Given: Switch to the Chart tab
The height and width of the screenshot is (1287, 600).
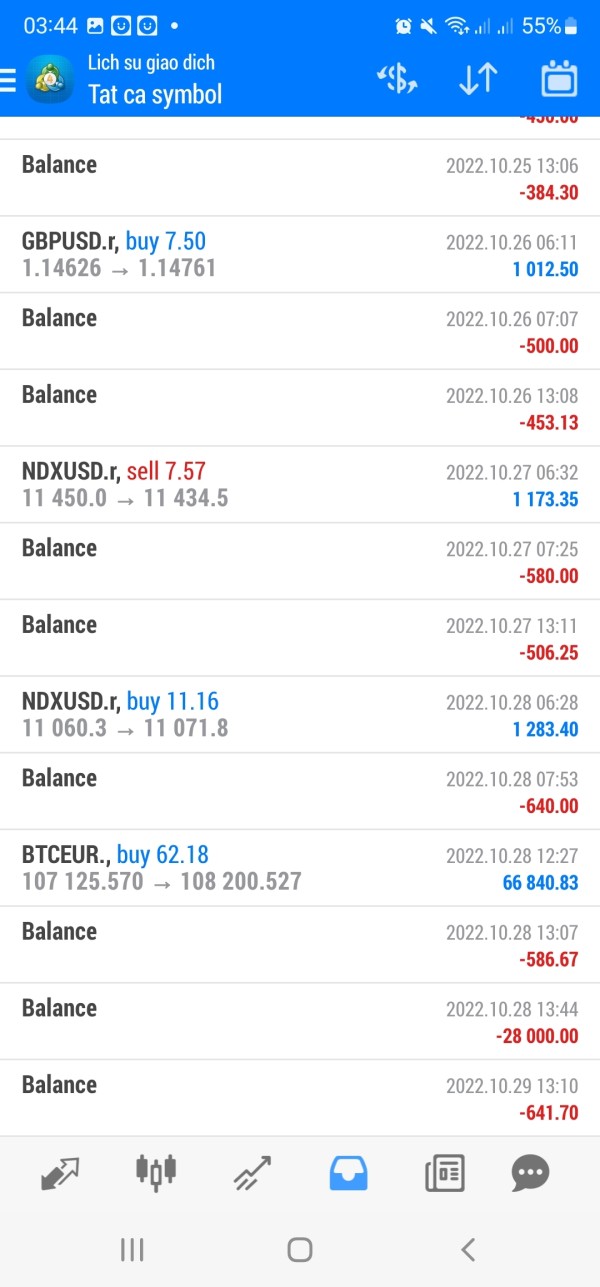Looking at the screenshot, I should click(x=156, y=1172).
